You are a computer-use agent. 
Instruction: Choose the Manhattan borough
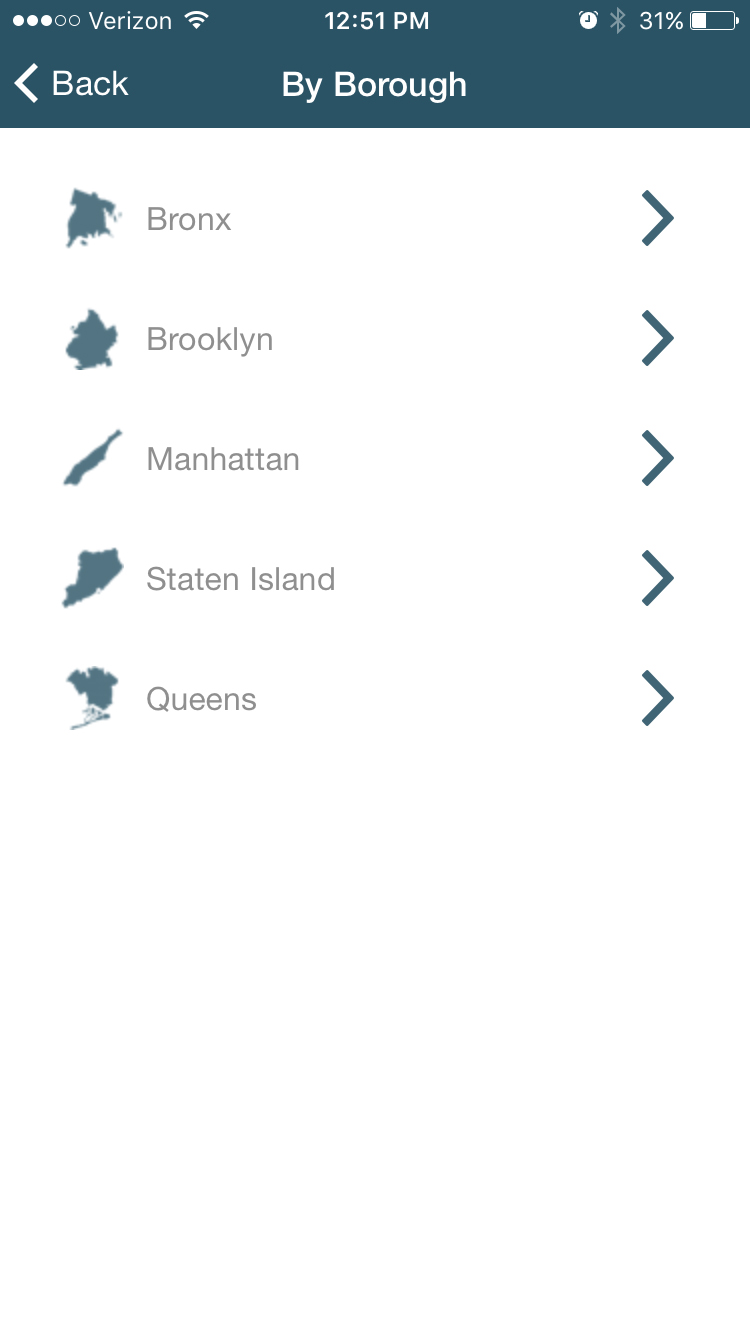[x=375, y=458]
